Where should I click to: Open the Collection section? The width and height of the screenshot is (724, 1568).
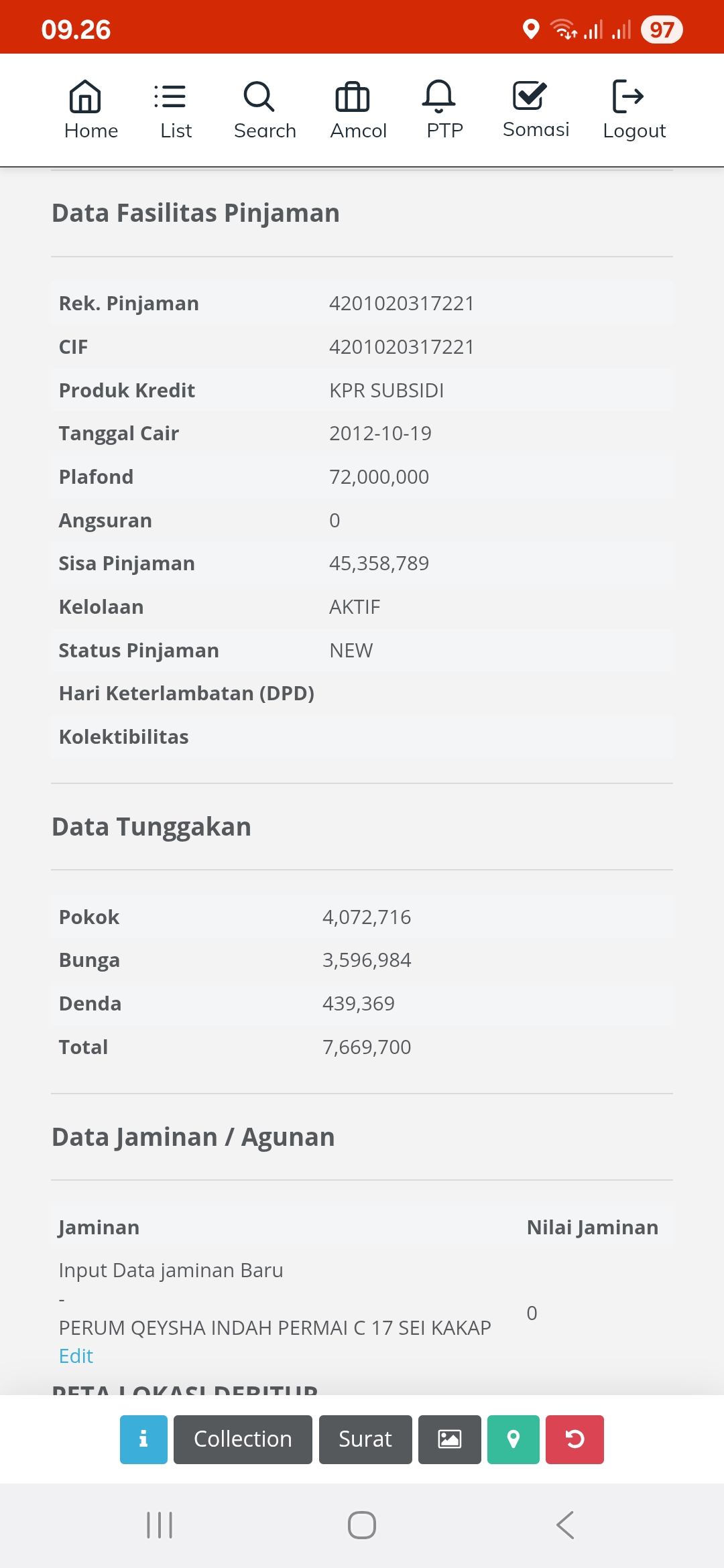click(x=242, y=1439)
